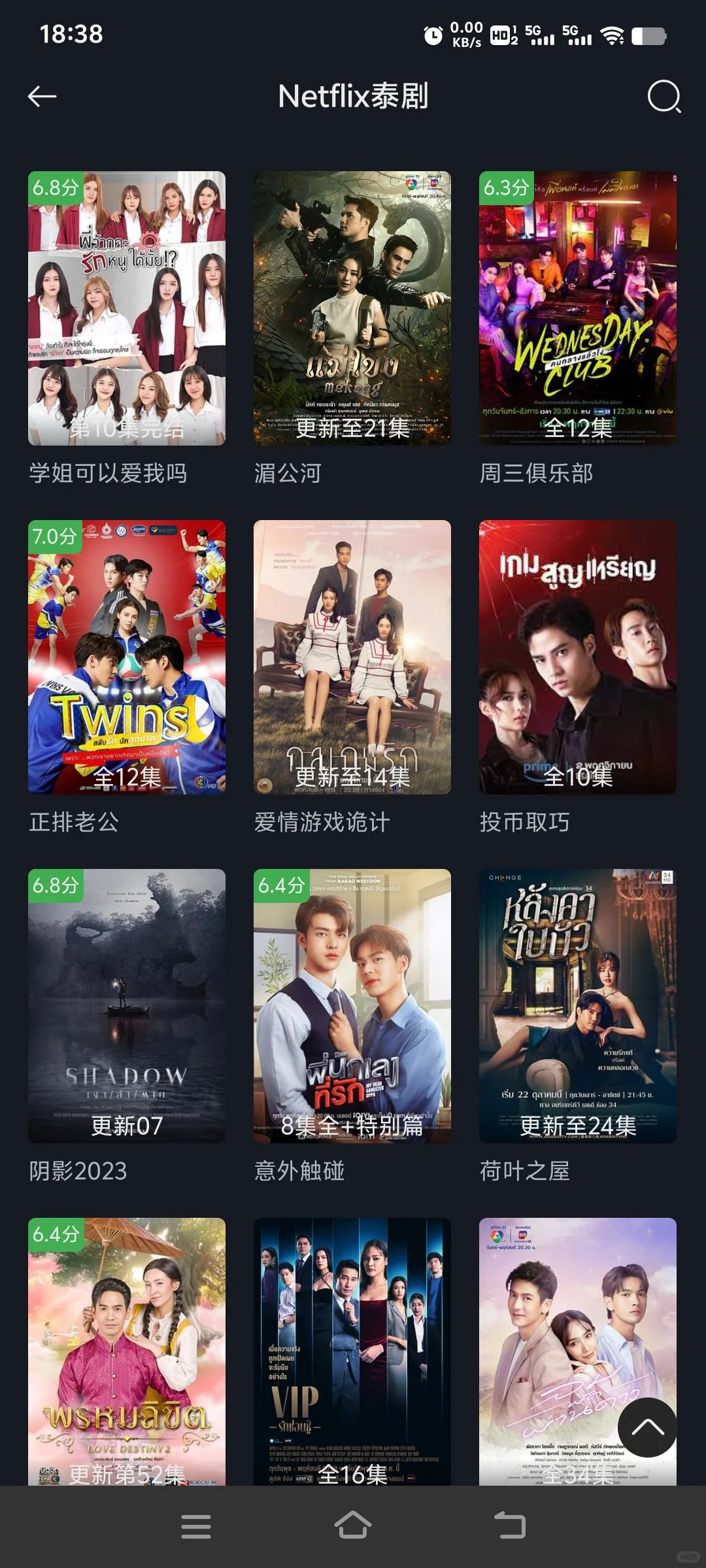Open the 学姐可以爱我吗 series

[x=127, y=308]
